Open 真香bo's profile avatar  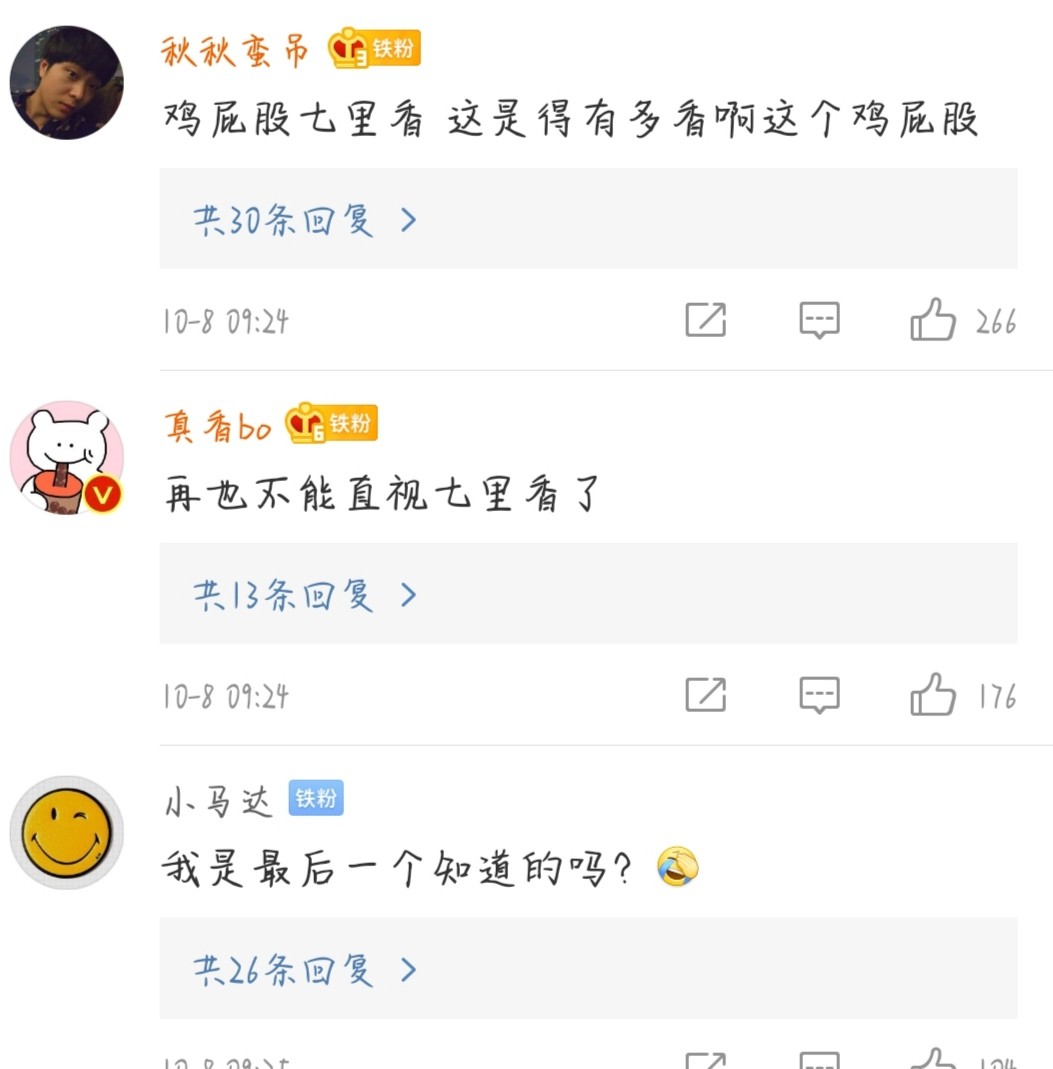point(66,458)
